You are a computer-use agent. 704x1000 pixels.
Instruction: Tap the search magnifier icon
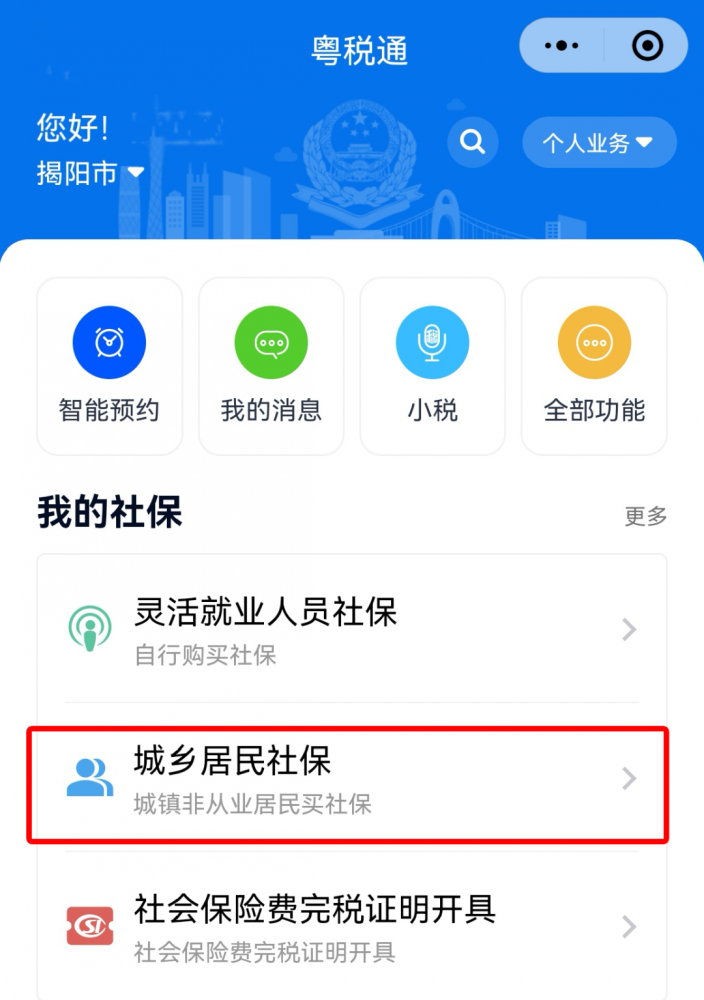(472, 142)
